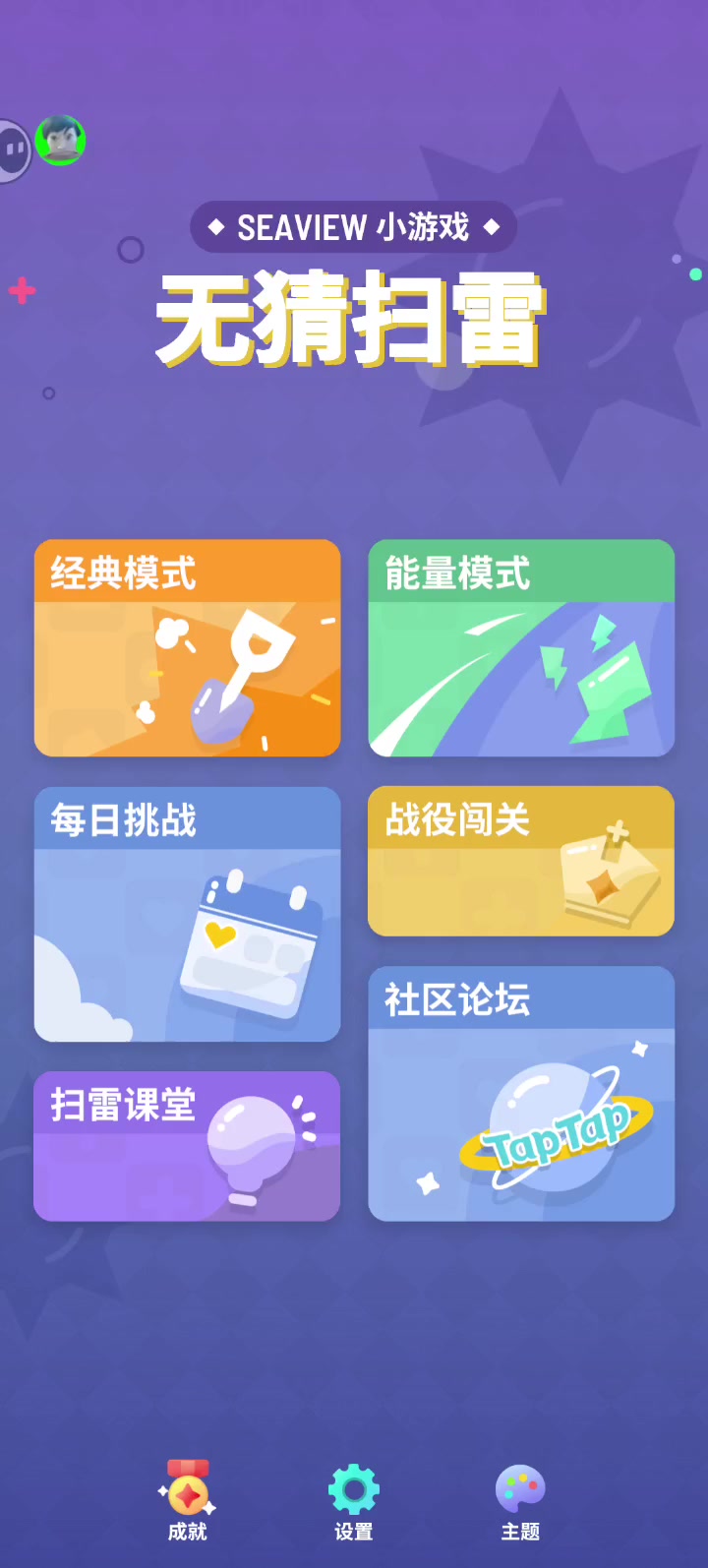
Task: Open 扫雷课堂 tutorial classroom
Action: (187, 1146)
